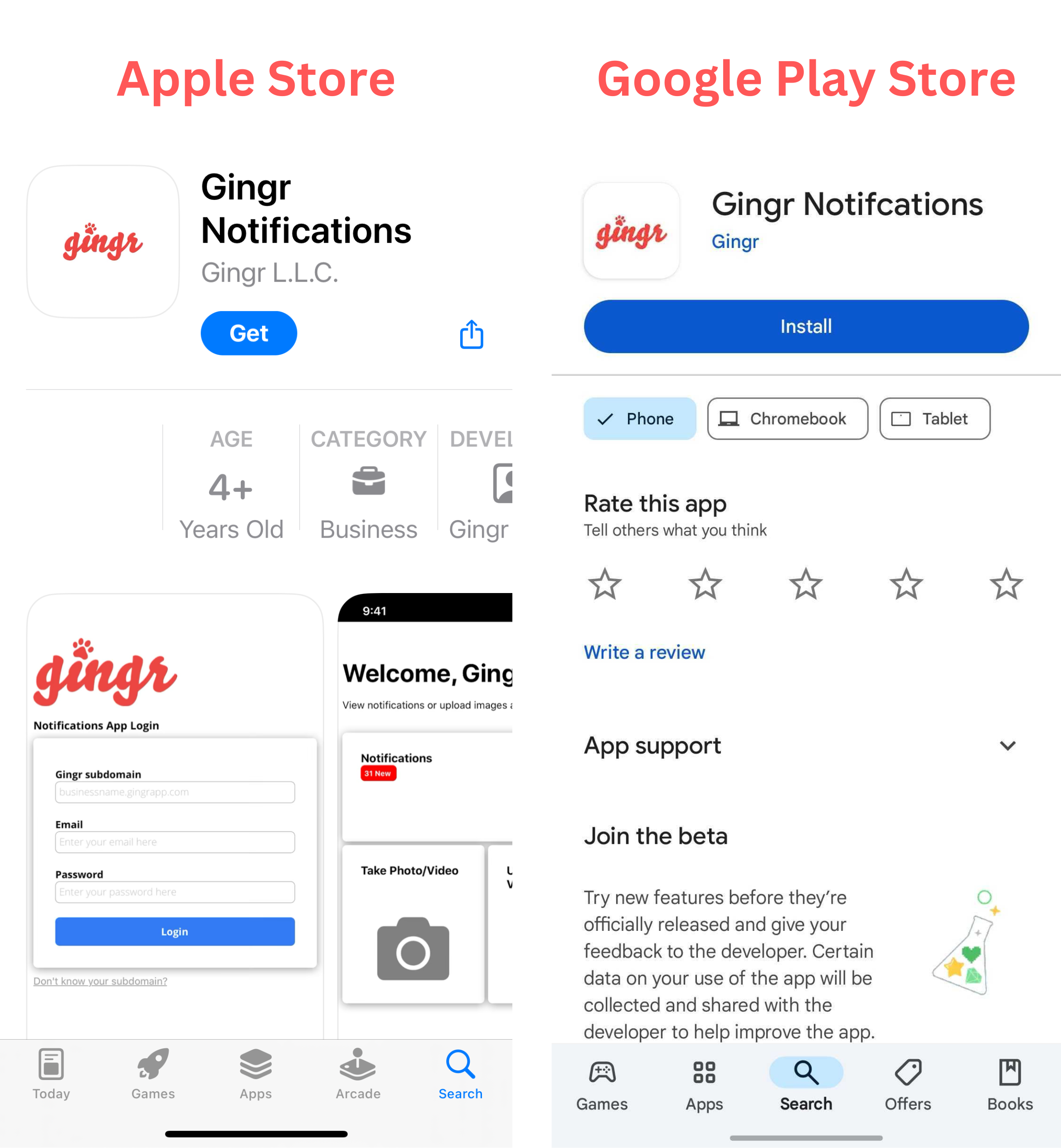1061x1148 pixels.
Task: Select the Chromebook device filter chip
Action: (787, 418)
